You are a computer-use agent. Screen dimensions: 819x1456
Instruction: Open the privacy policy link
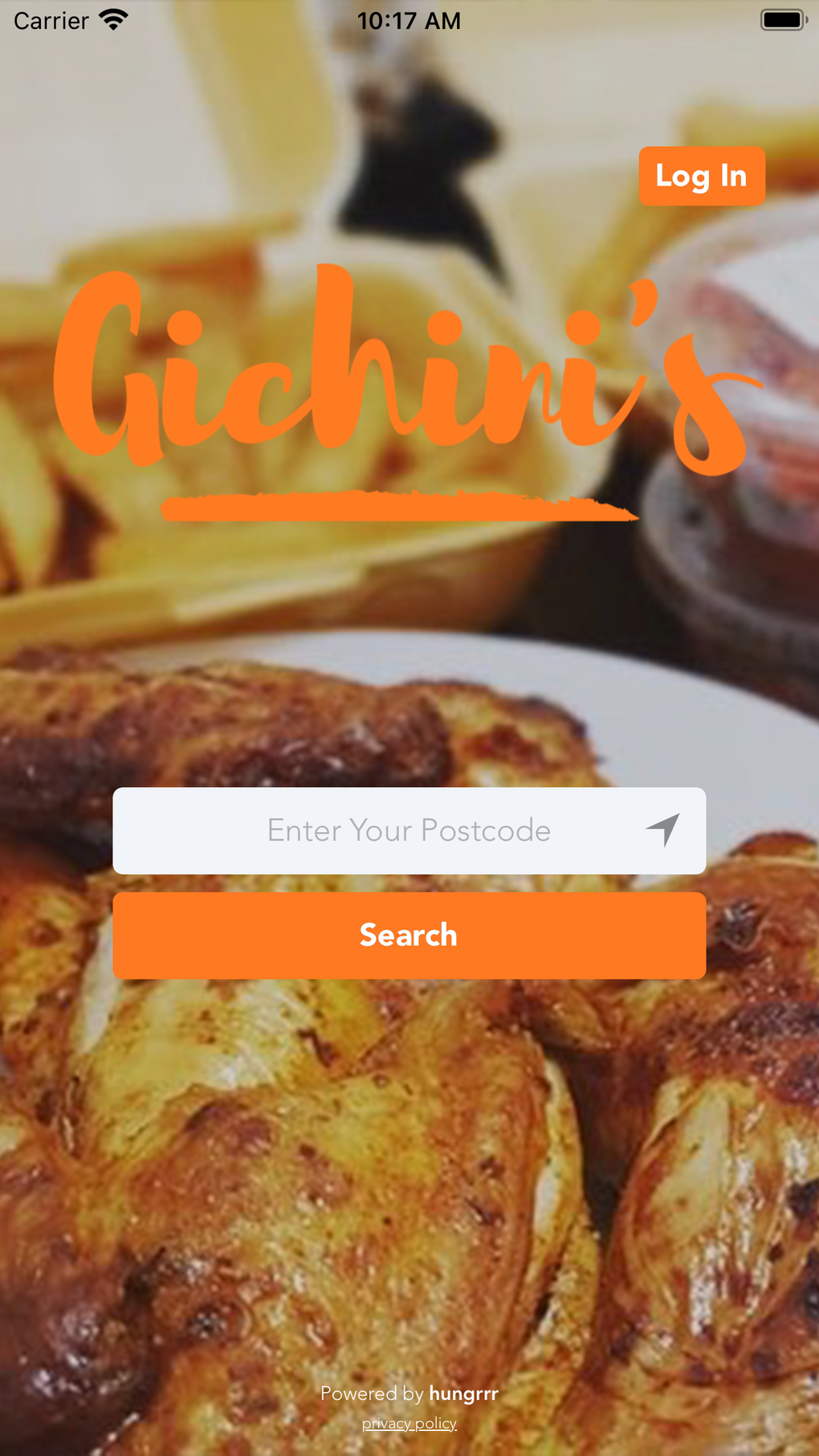409,1423
